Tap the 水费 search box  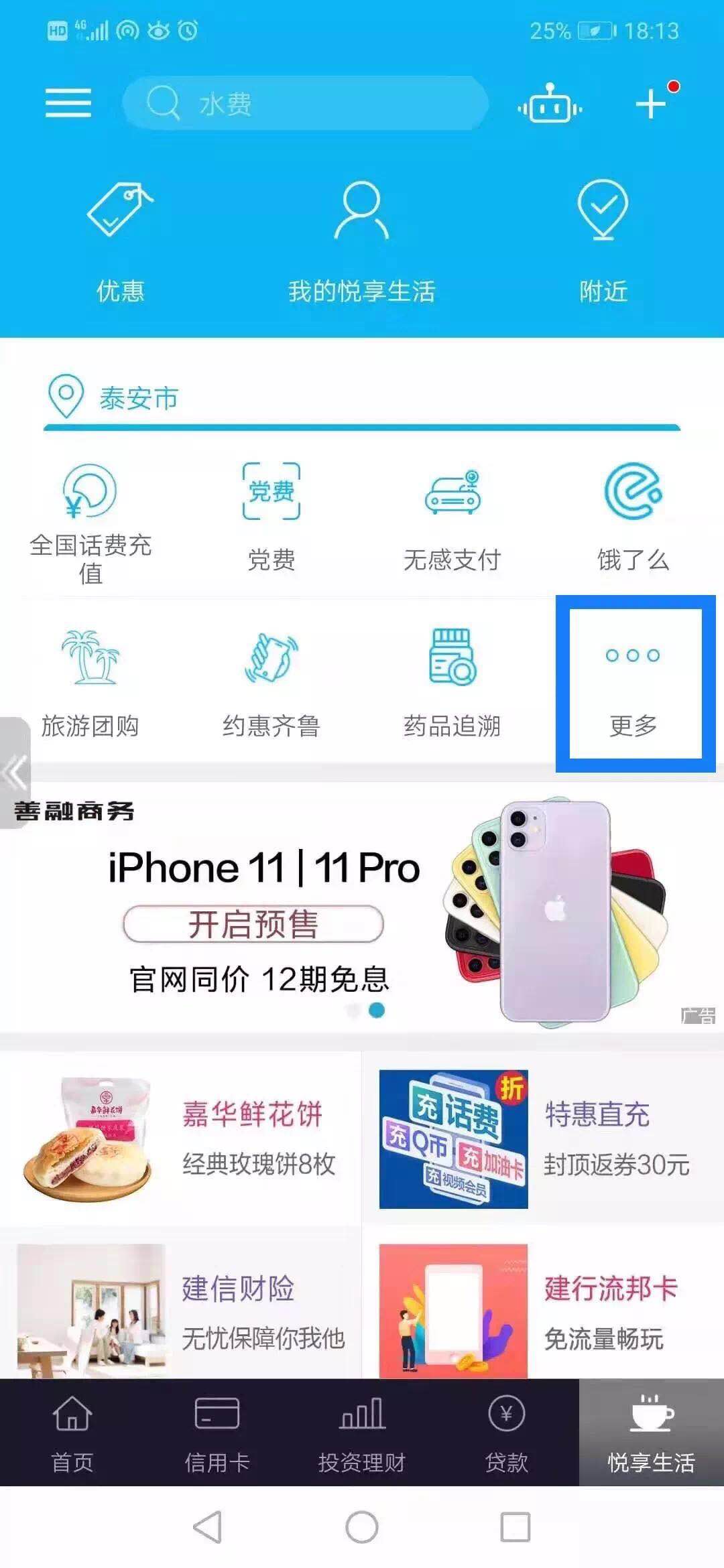305,103
